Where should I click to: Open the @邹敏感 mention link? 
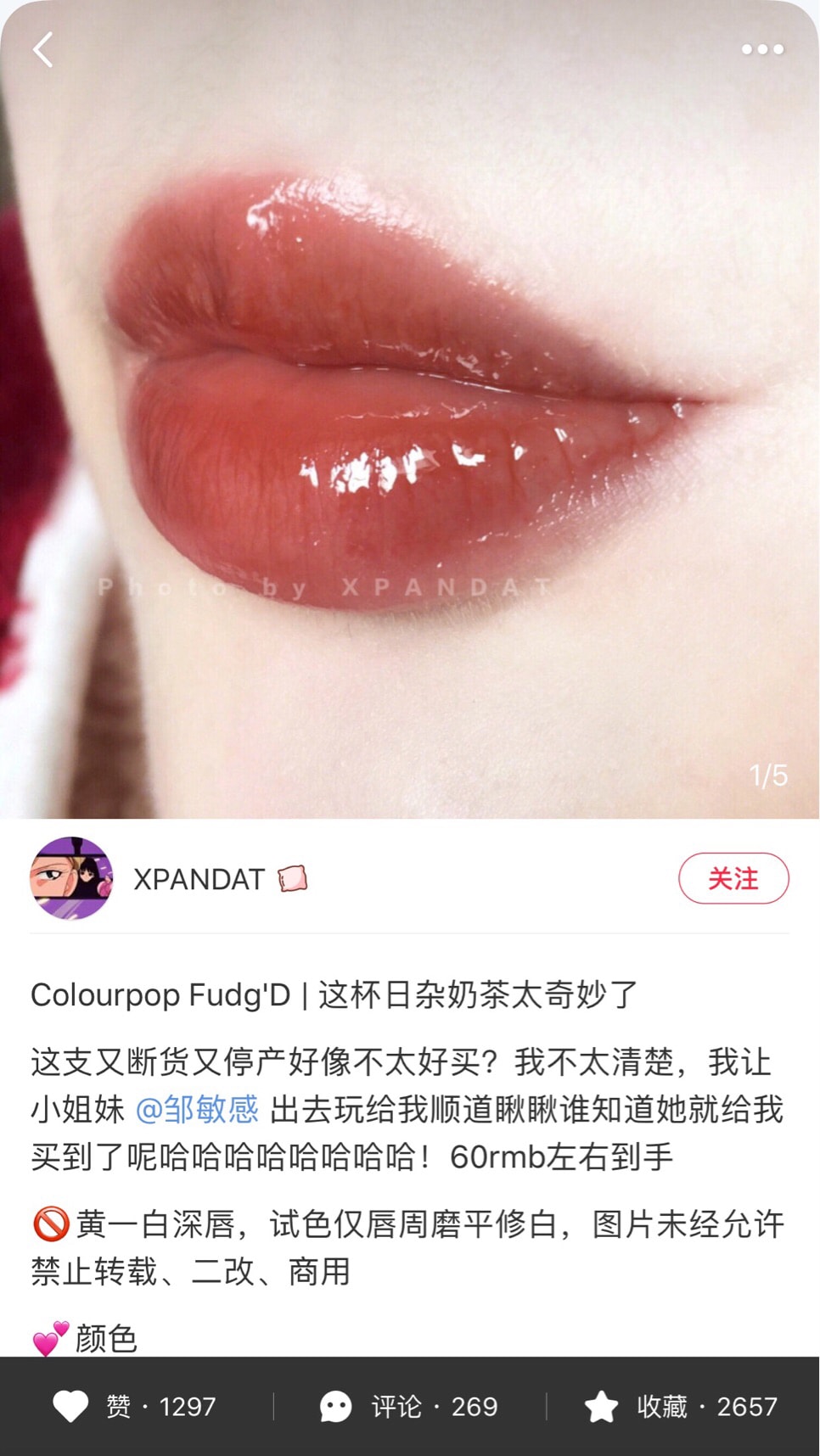[197, 1109]
